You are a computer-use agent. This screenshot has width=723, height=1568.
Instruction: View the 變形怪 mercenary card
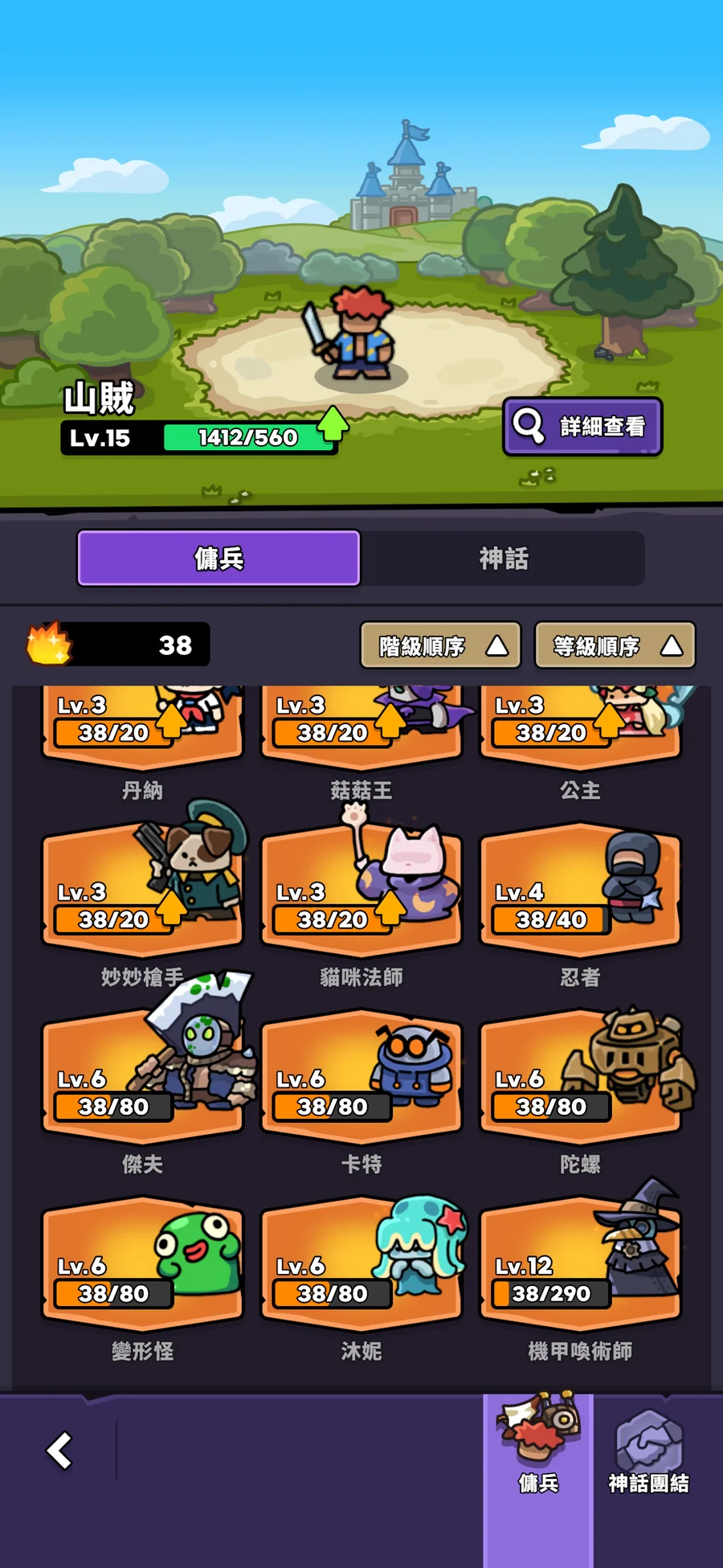[x=142, y=1262]
